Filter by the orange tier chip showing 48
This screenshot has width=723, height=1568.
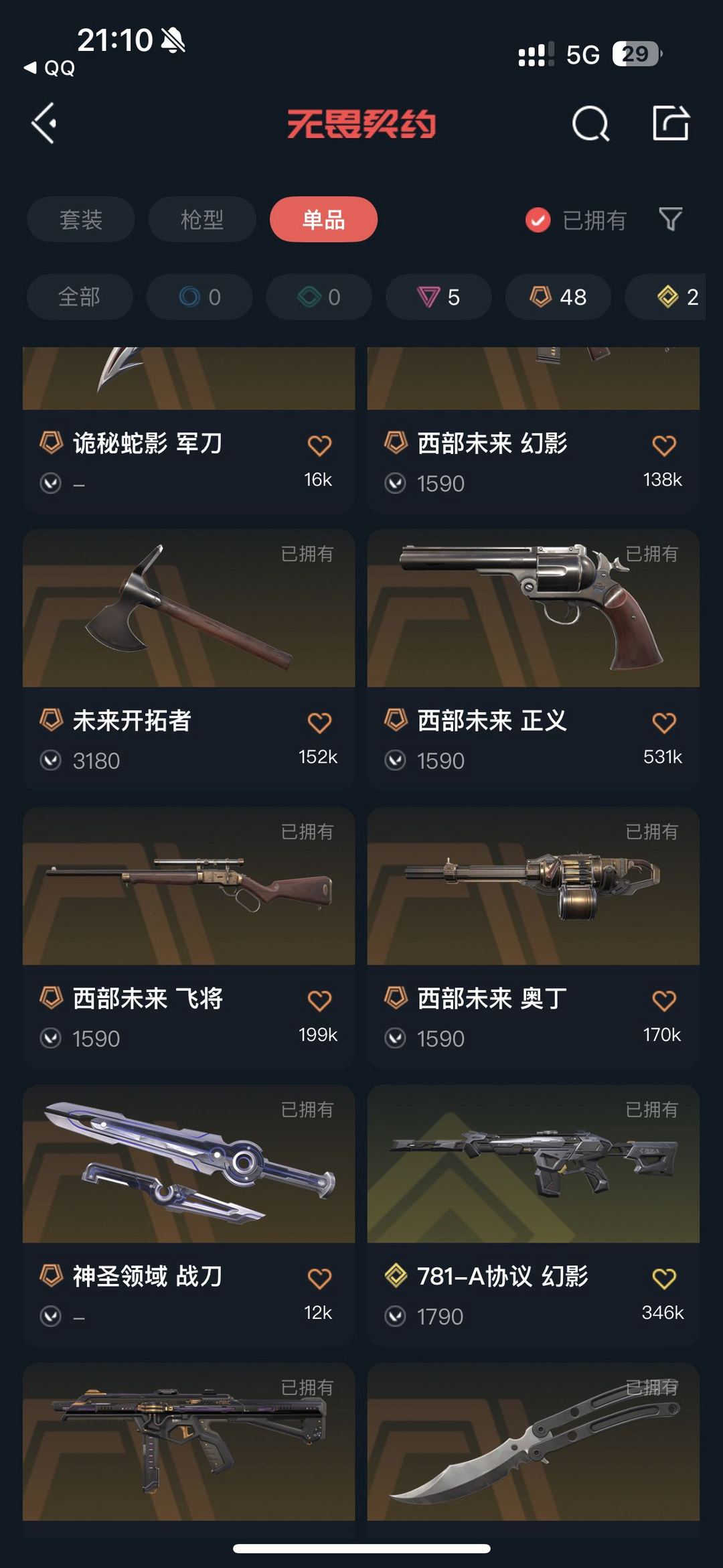[x=558, y=297]
